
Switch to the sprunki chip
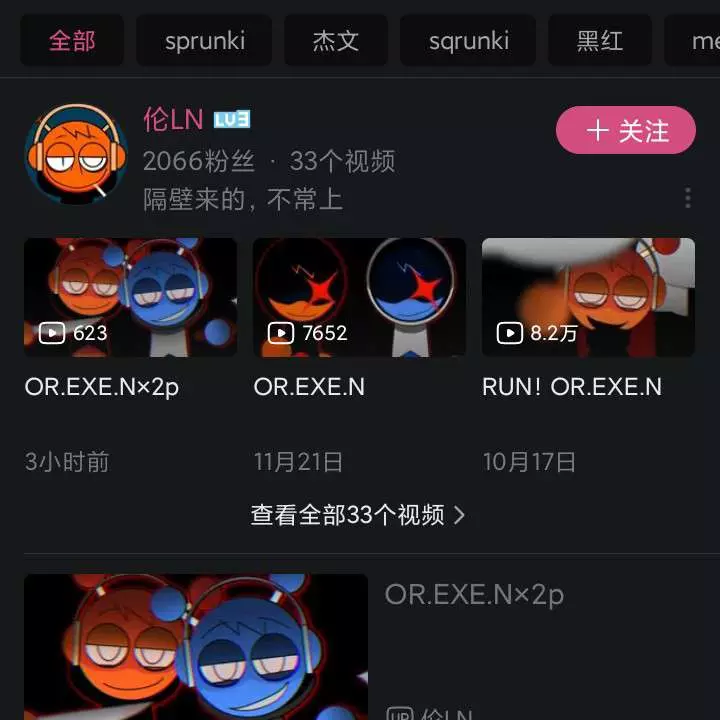pos(205,41)
